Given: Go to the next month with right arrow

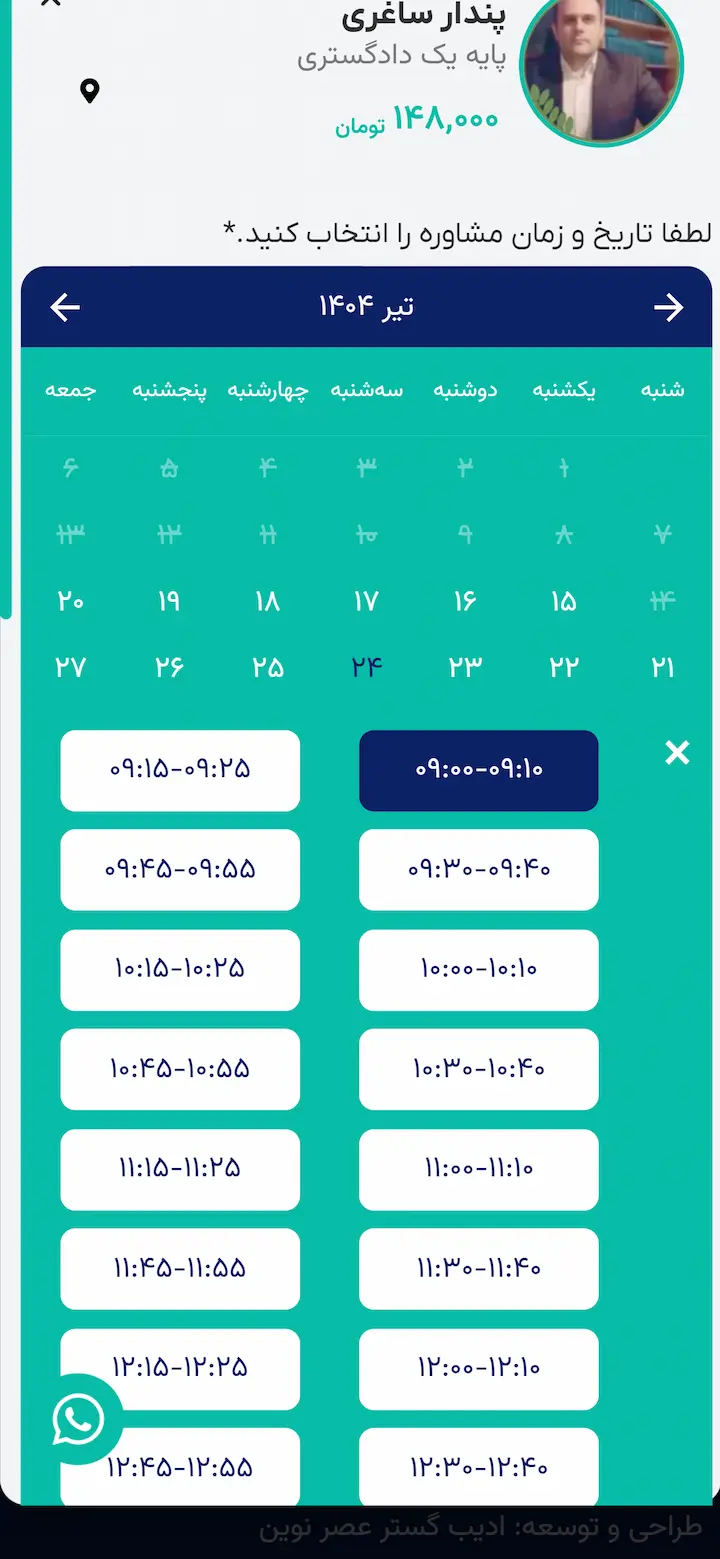Looking at the screenshot, I should pyautogui.click(x=668, y=307).
